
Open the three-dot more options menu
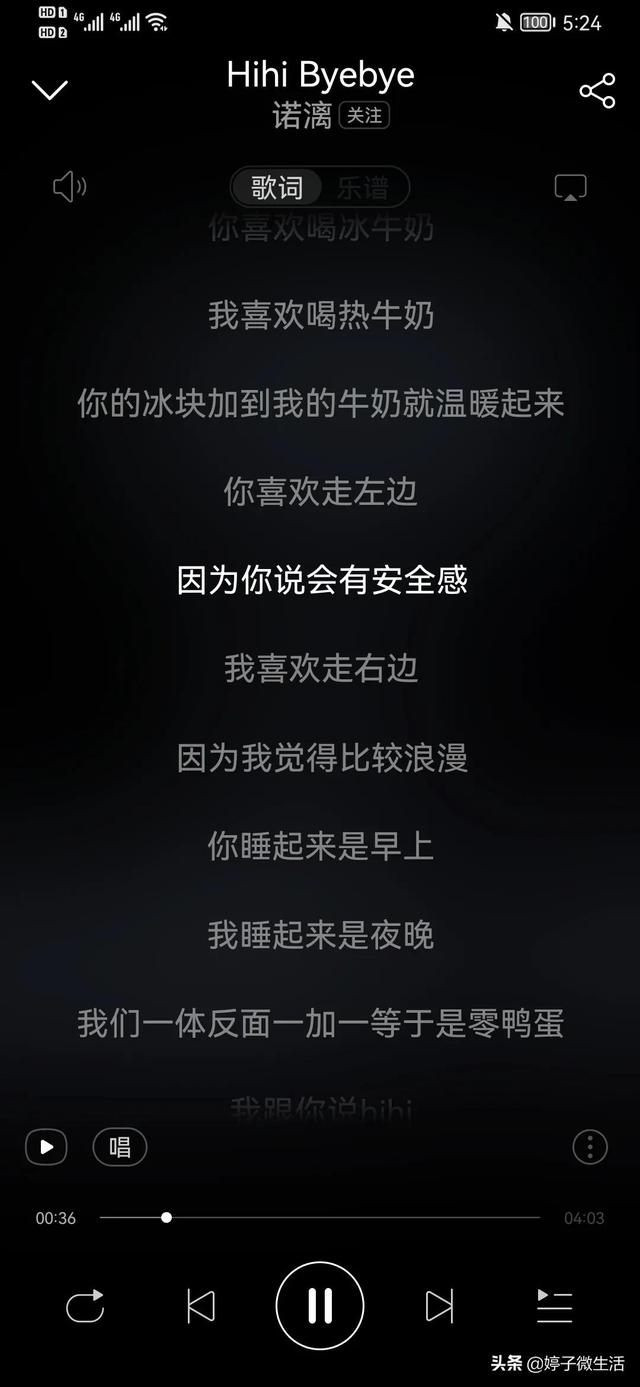click(590, 1147)
